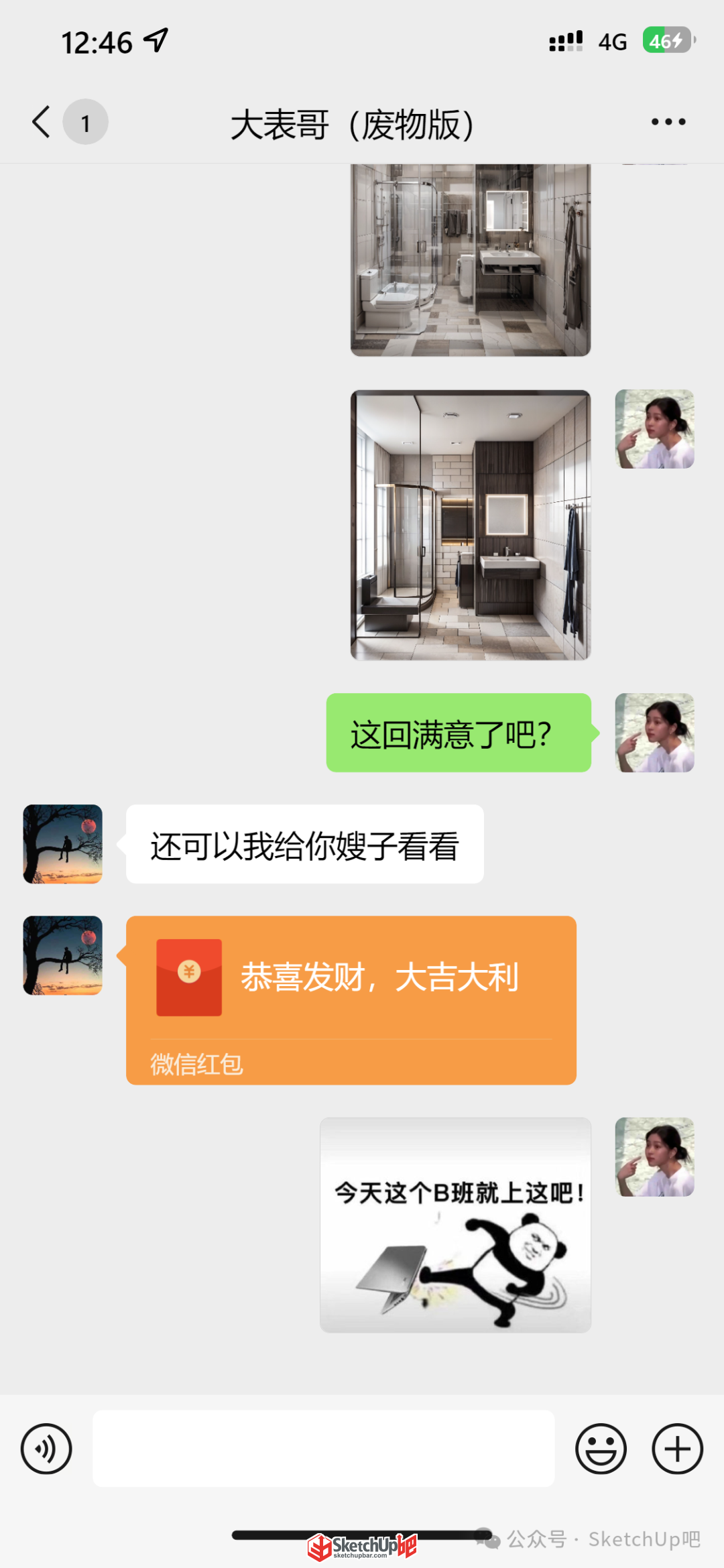Open the 恭喜发财 red packet
The image size is (724, 1568).
(351, 1000)
